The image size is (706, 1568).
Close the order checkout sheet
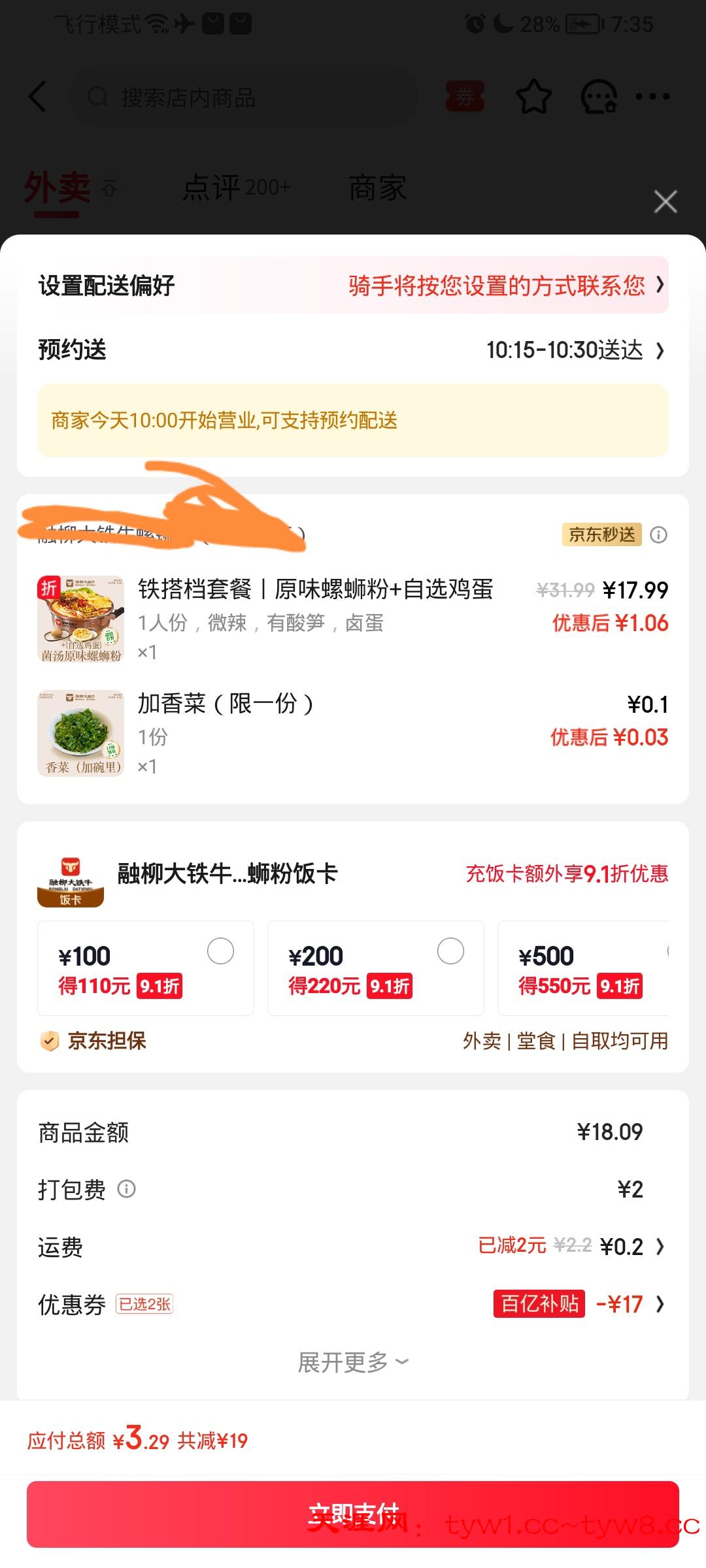click(x=665, y=202)
